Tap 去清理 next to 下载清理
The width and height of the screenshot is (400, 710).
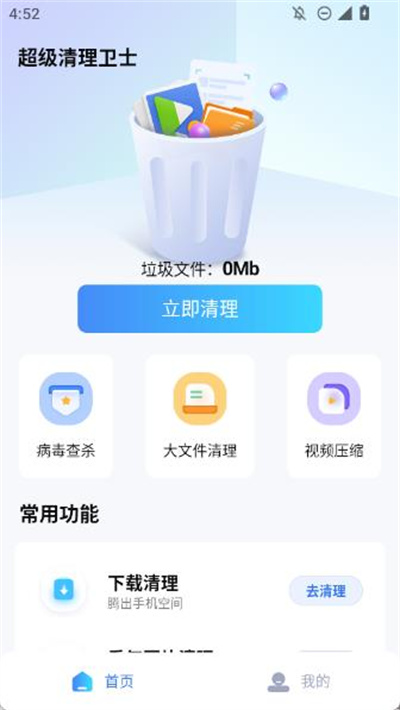(x=326, y=591)
